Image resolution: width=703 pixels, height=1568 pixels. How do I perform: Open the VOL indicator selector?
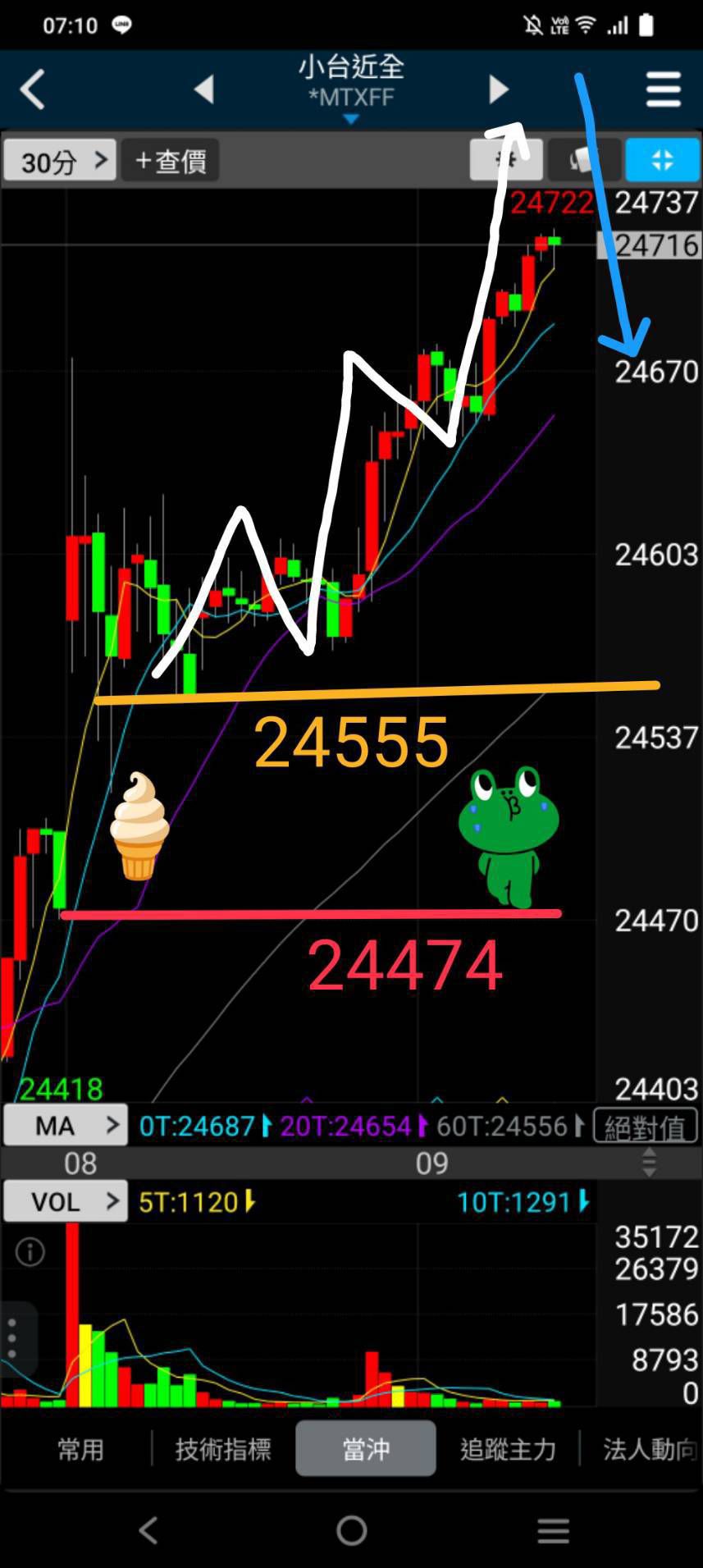point(66,1202)
